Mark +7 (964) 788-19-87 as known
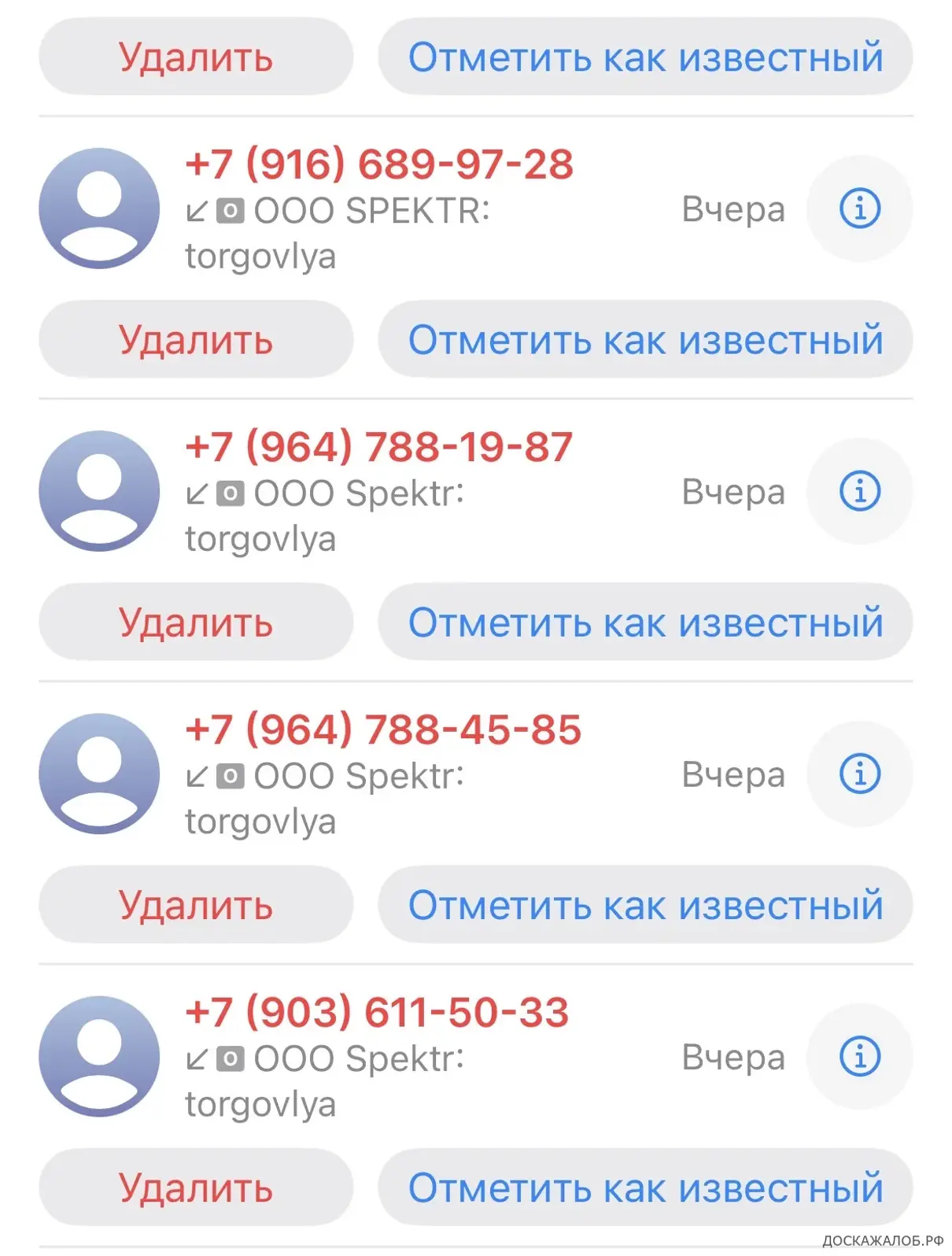Viewport: 952px width, 1256px height. [645, 622]
